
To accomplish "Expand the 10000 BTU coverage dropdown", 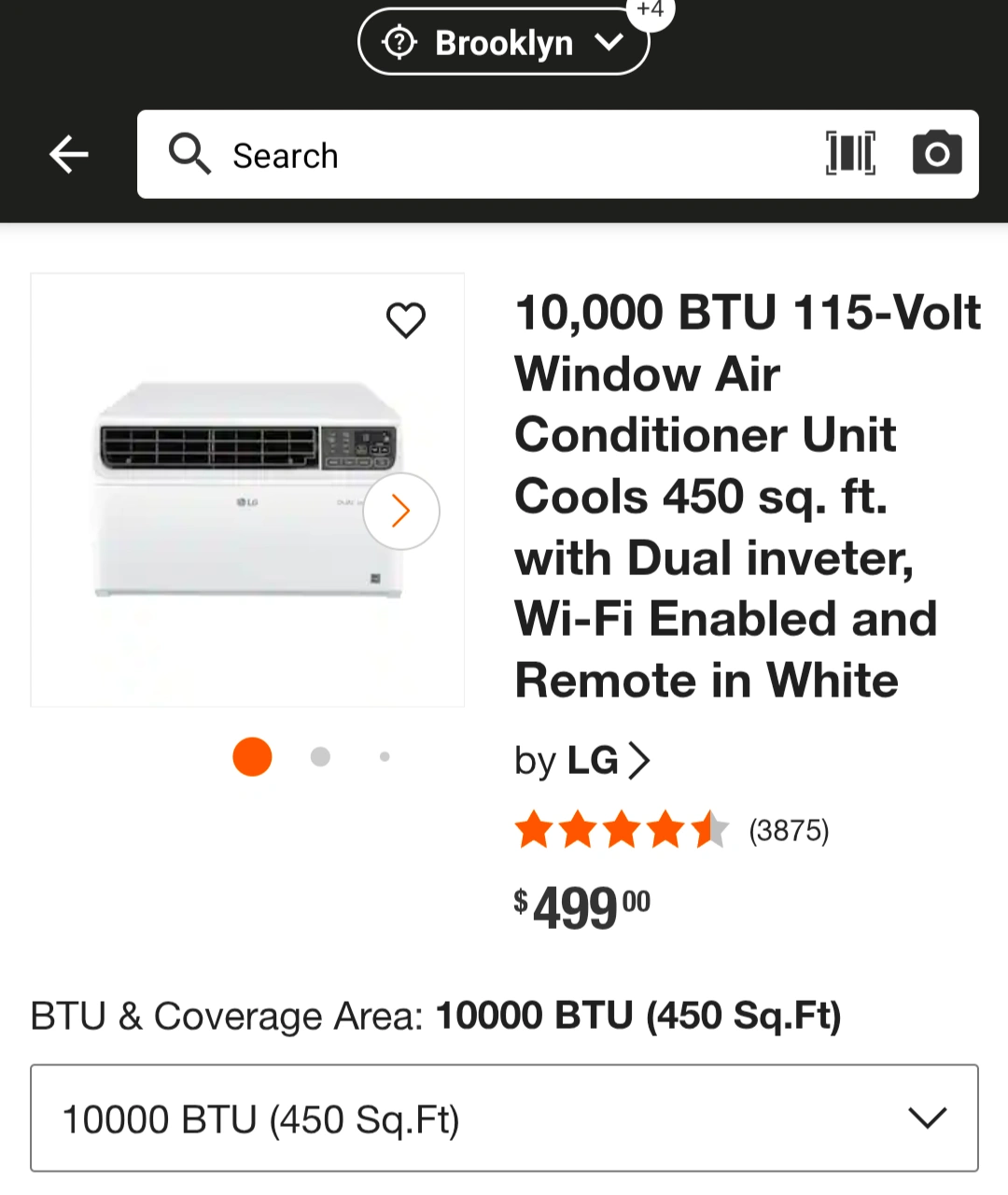I will coord(504,1118).
